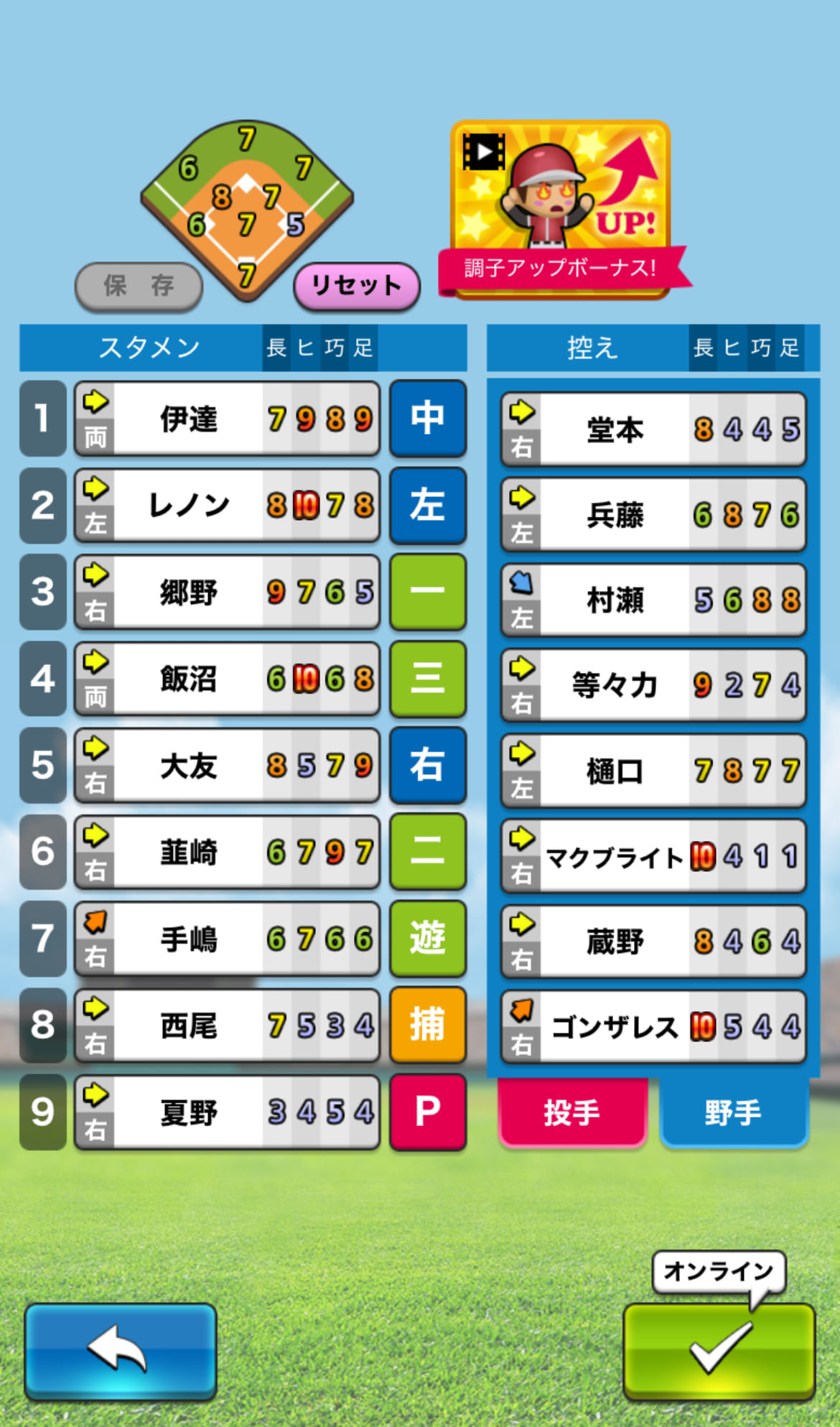Tap the 遊 shortstop position button
This screenshot has height=1427, width=840.
click(427, 939)
